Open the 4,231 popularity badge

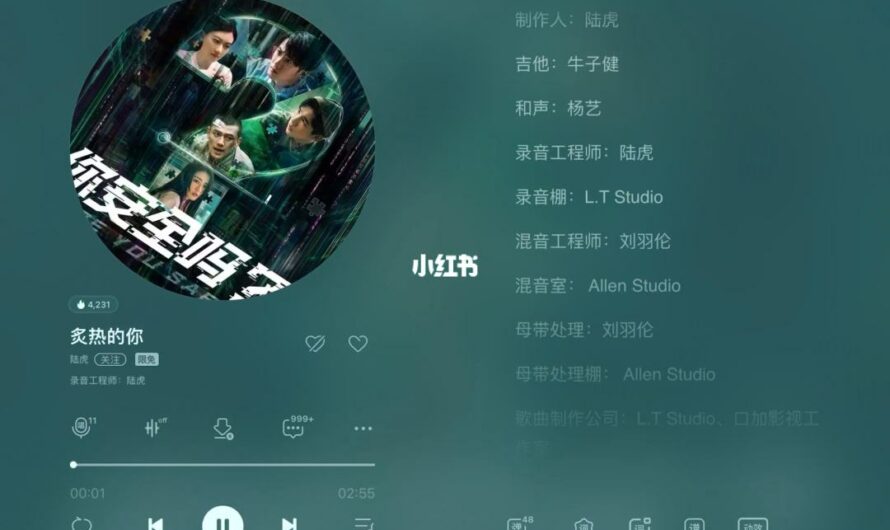[x=93, y=304]
